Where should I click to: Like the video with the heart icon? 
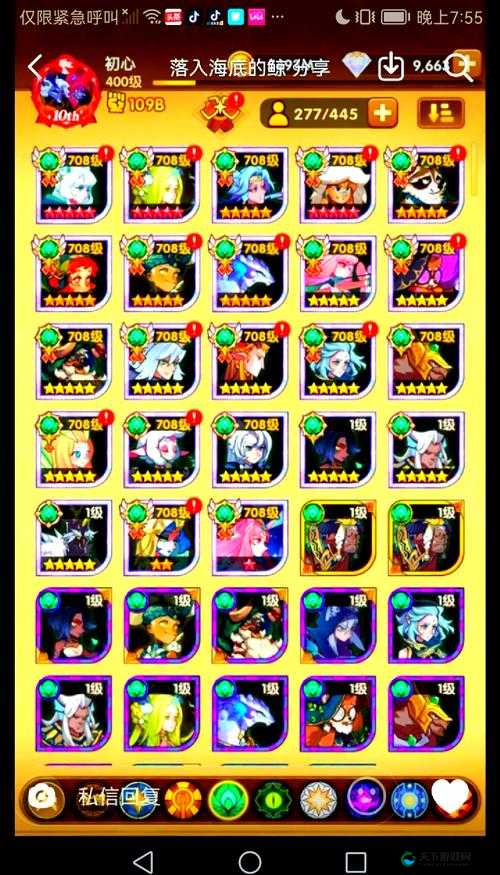[451, 796]
